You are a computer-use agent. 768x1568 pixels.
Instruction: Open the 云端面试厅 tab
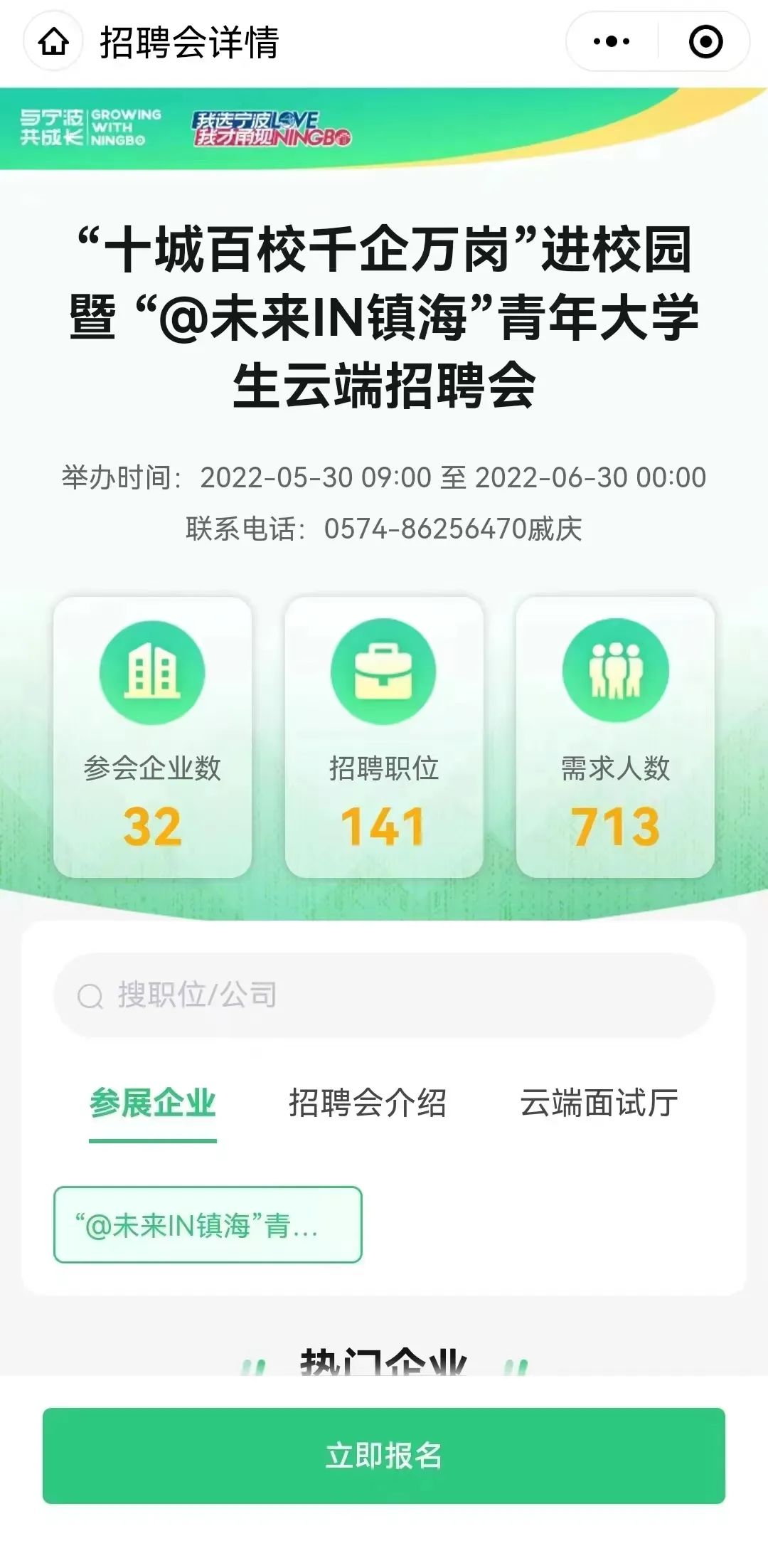click(x=599, y=1103)
